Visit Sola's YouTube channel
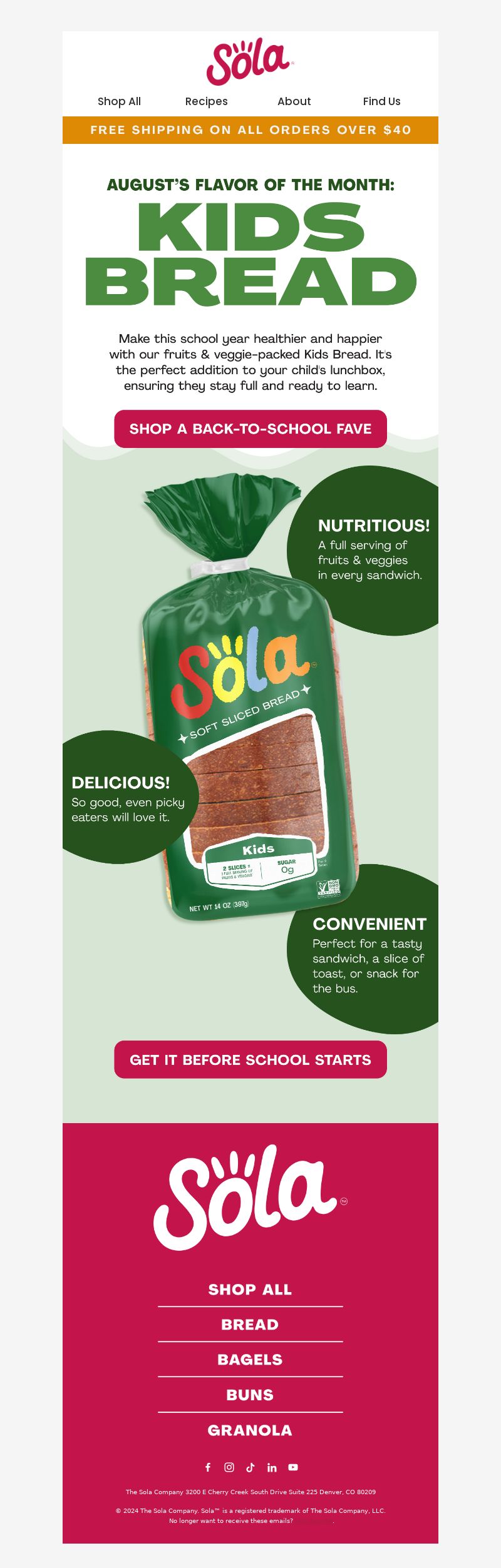Viewport: 501px width, 1568px height. pos(293,1467)
